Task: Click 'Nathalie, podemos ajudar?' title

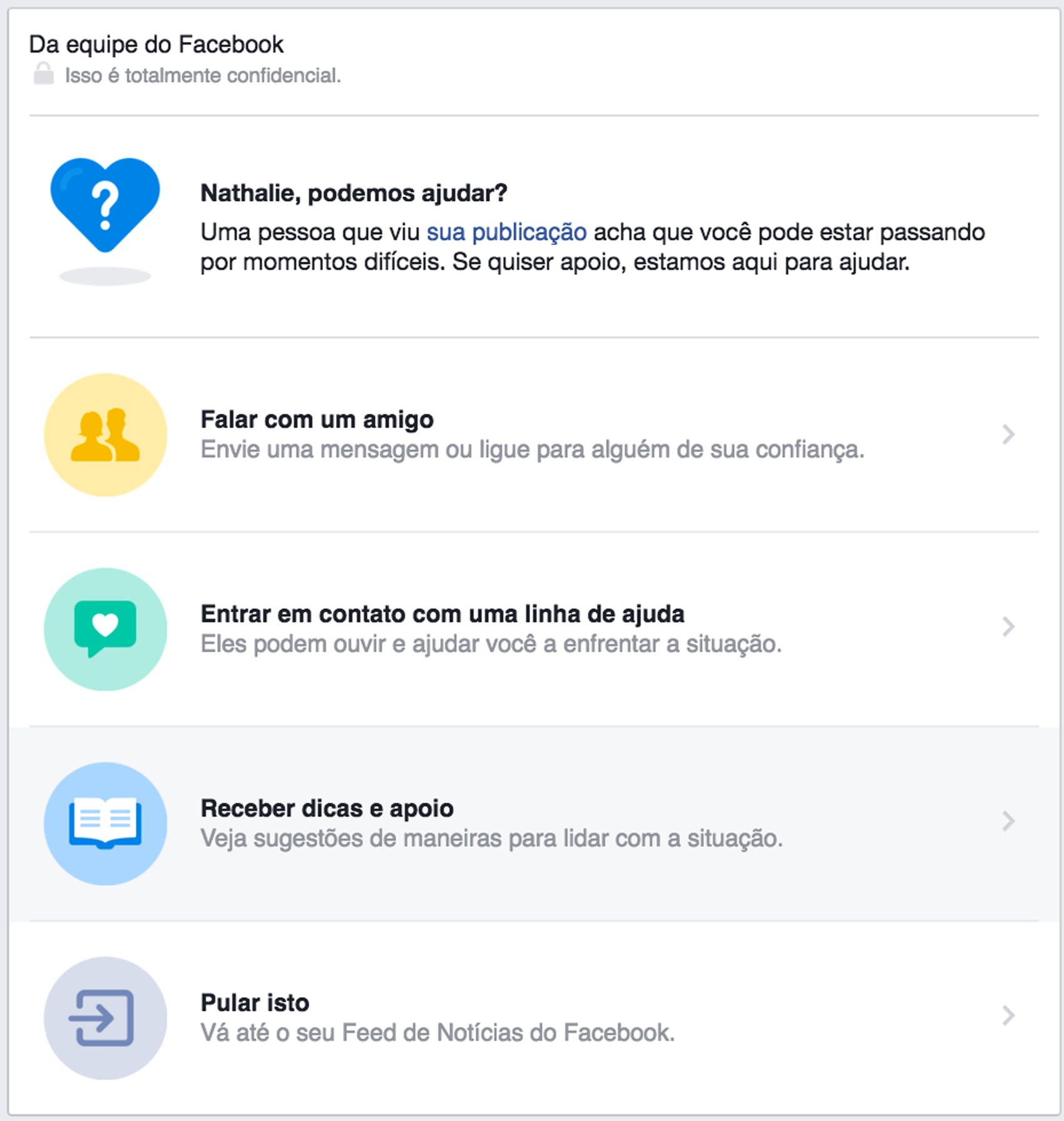Action: (352, 193)
